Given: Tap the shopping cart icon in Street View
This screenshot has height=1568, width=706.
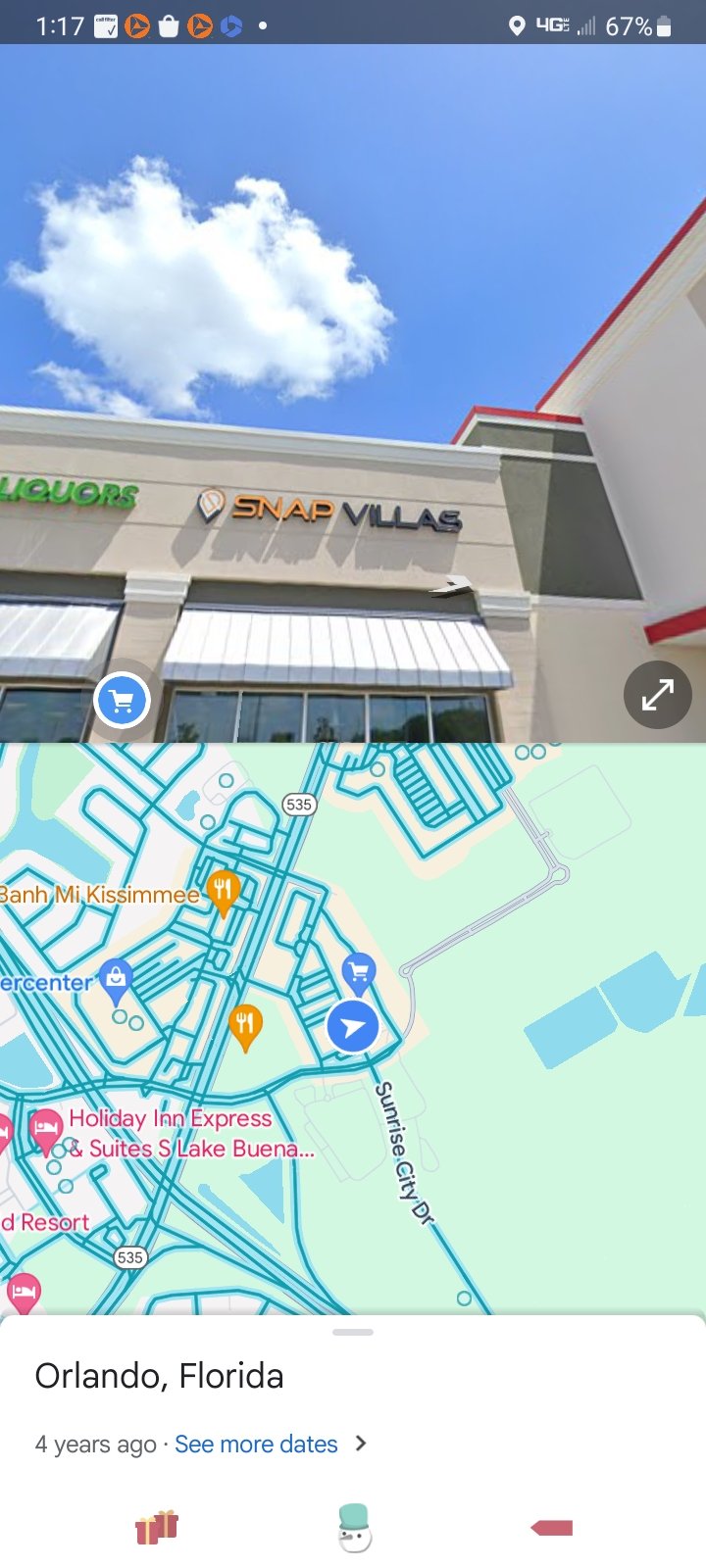Looking at the screenshot, I should pos(122,701).
